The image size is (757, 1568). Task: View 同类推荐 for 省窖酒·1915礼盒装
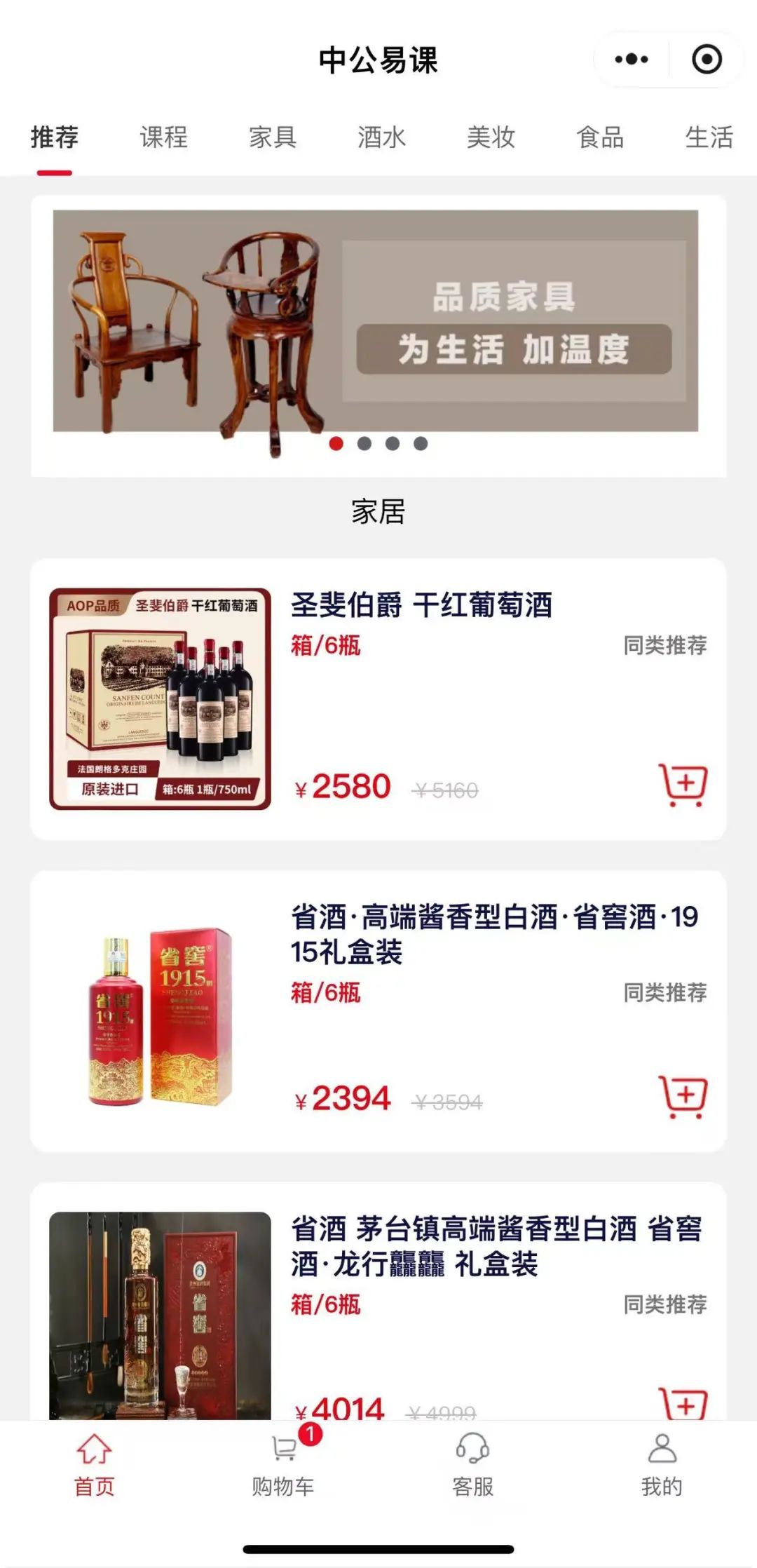pos(664,992)
